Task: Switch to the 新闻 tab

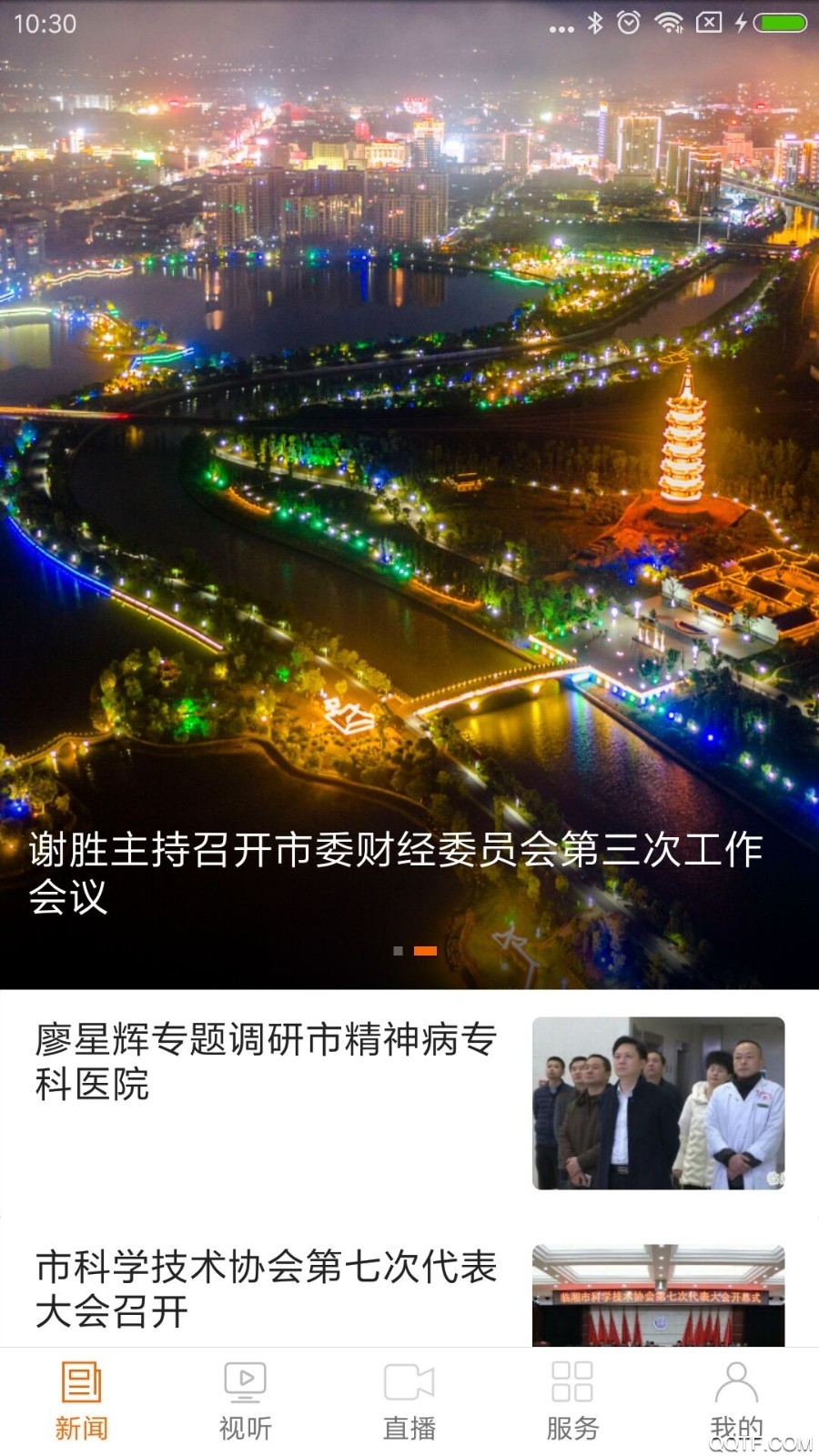Action: coord(82,1401)
